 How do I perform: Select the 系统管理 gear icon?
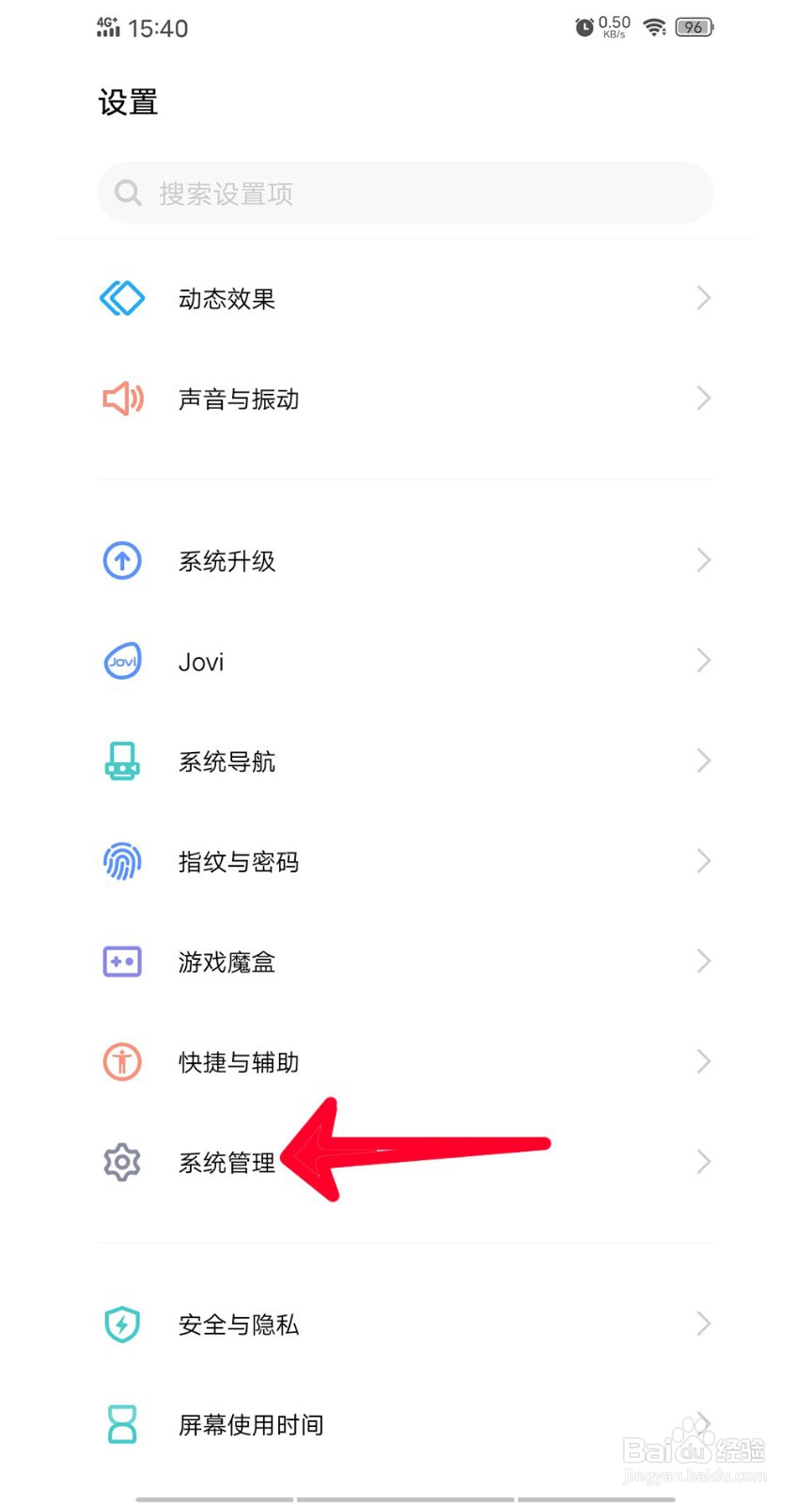tap(121, 1162)
